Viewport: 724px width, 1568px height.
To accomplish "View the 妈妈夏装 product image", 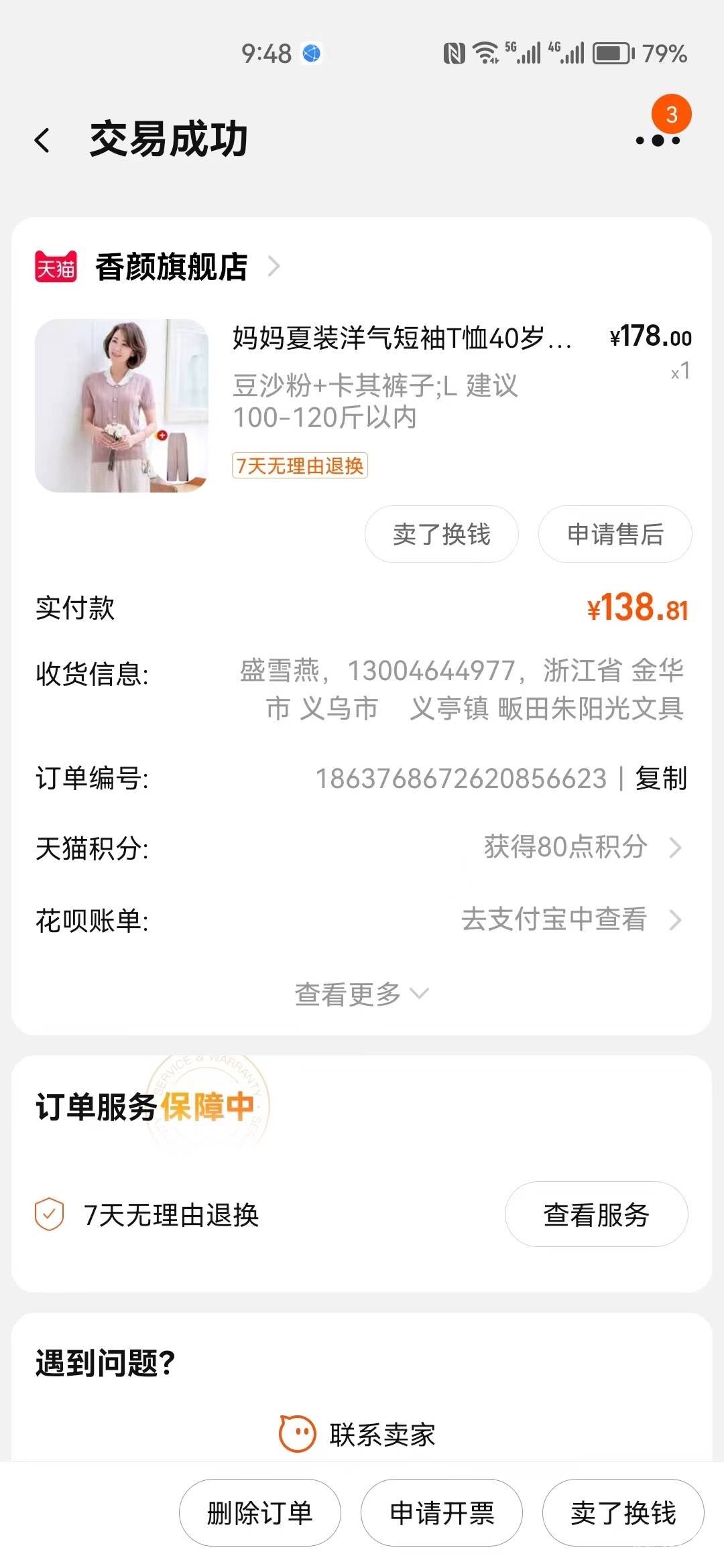I will (x=122, y=405).
